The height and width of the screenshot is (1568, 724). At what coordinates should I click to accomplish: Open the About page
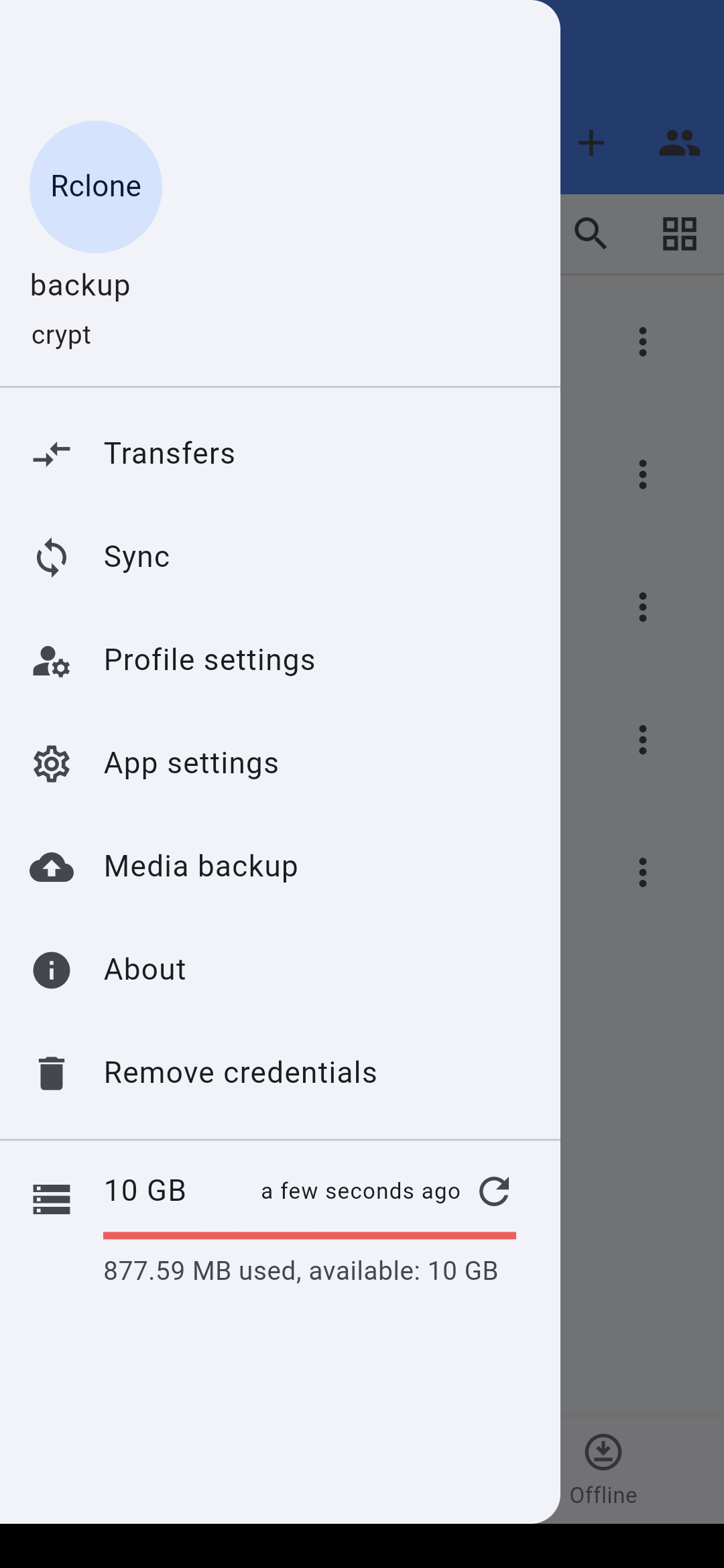pyautogui.click(x=280, y=970)
